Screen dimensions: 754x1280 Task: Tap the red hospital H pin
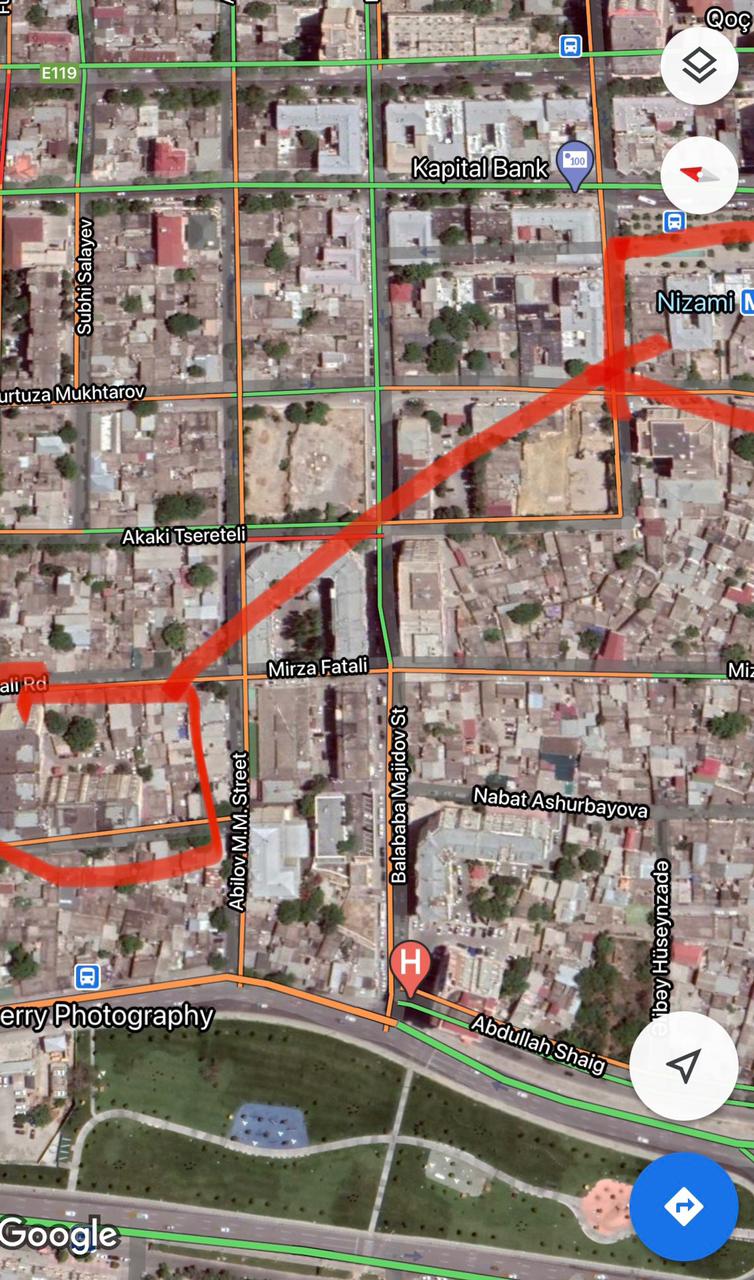(410, 968)
